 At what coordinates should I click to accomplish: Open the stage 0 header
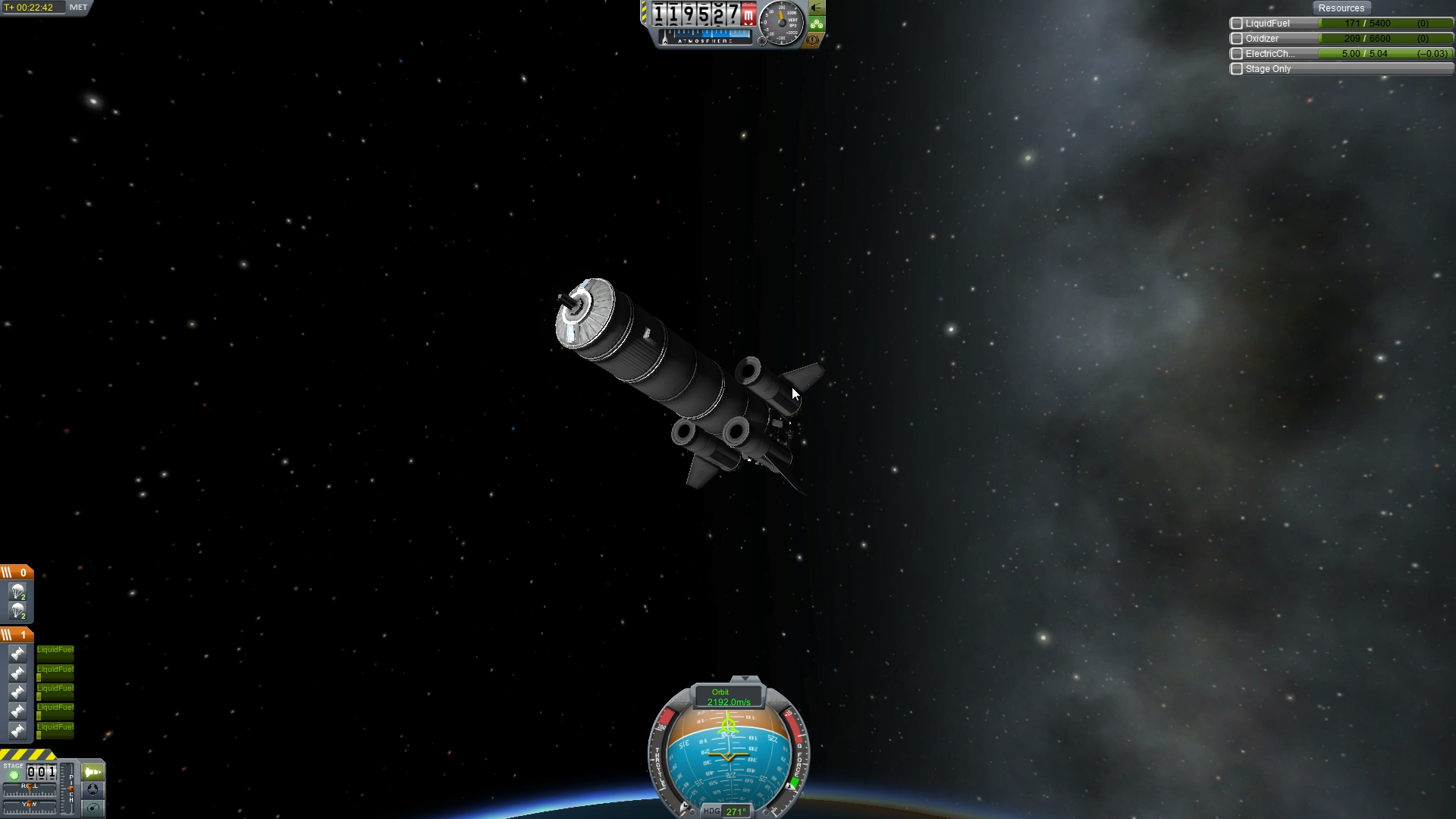click(17, 573)
